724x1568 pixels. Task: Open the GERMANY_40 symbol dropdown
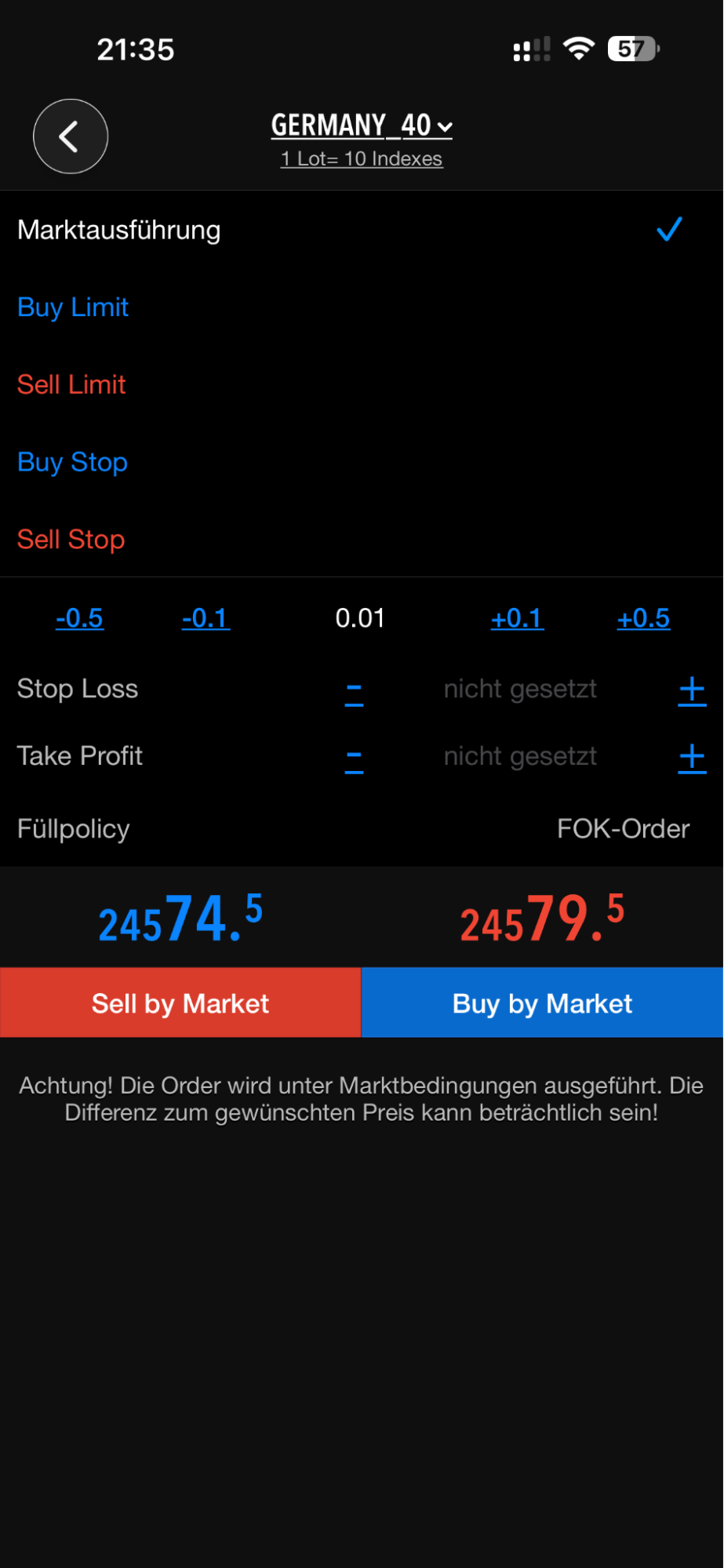[362, 126]
